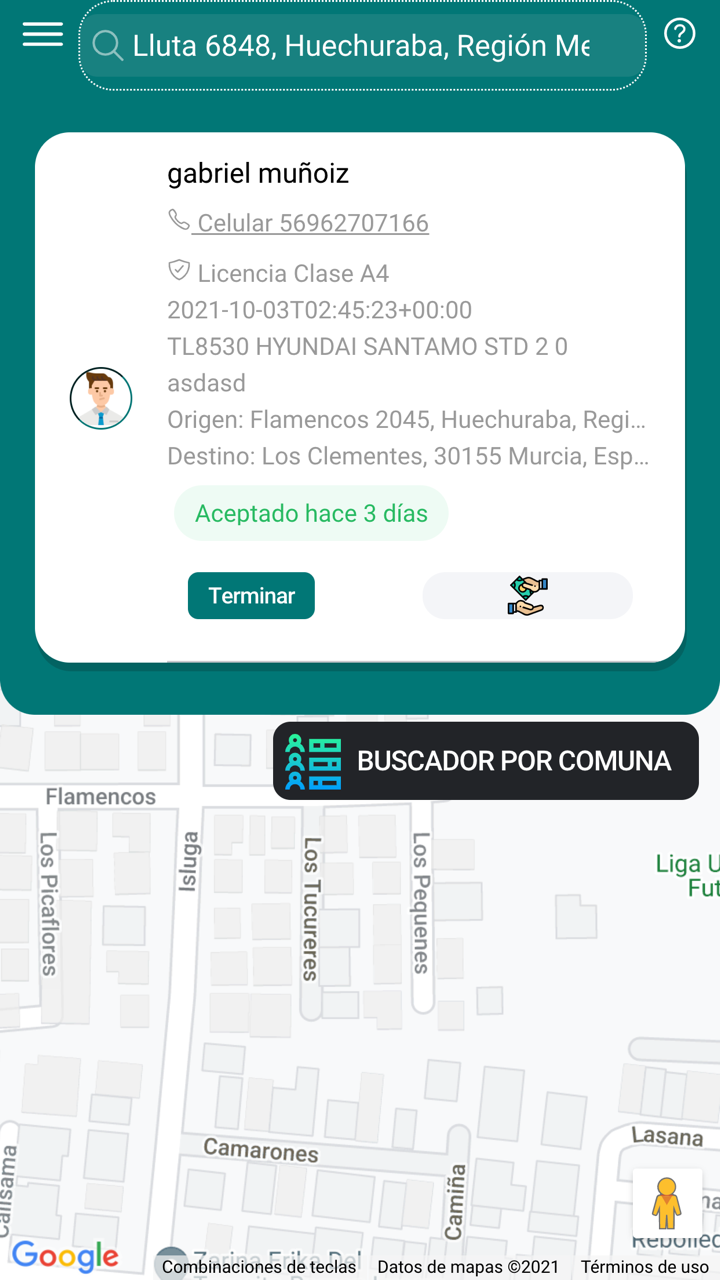Expand the truncated Destino address line
This screenshot has height=1280, width=720.
tap(407, 456)
